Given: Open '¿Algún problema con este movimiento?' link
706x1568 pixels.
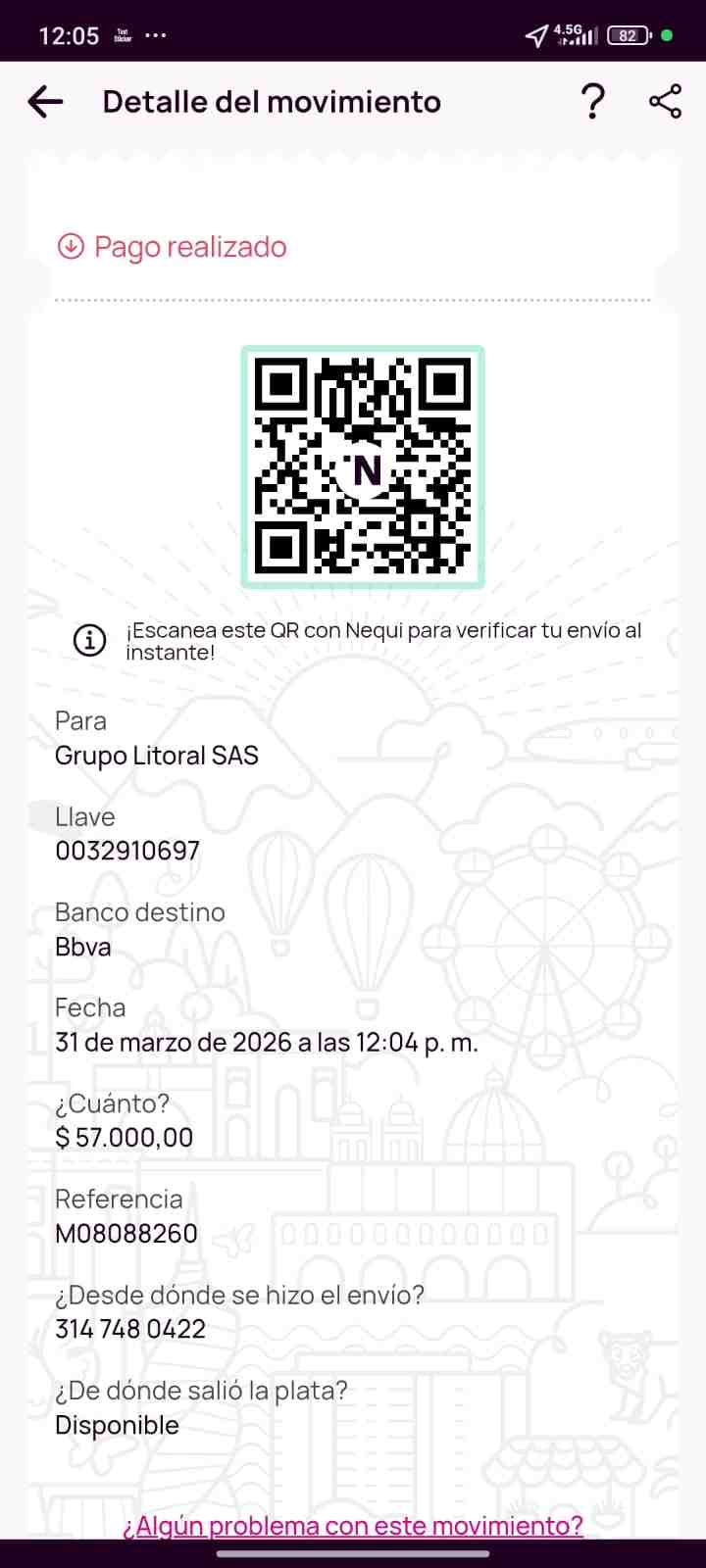Looking at the screenshot, I should (x=353, y=1525).
